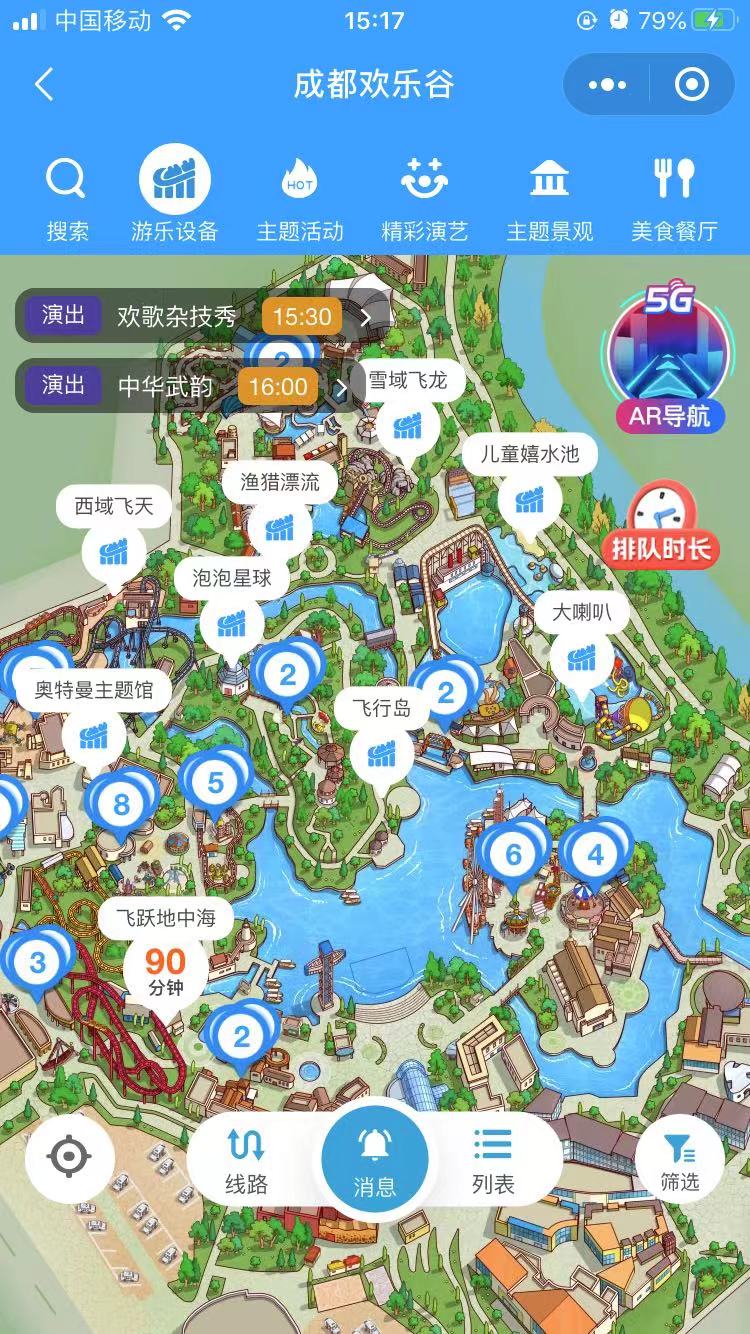Tap the 大喇叭 ride marker
This screenshot has height=1334, width=750.
pos(582,640)
